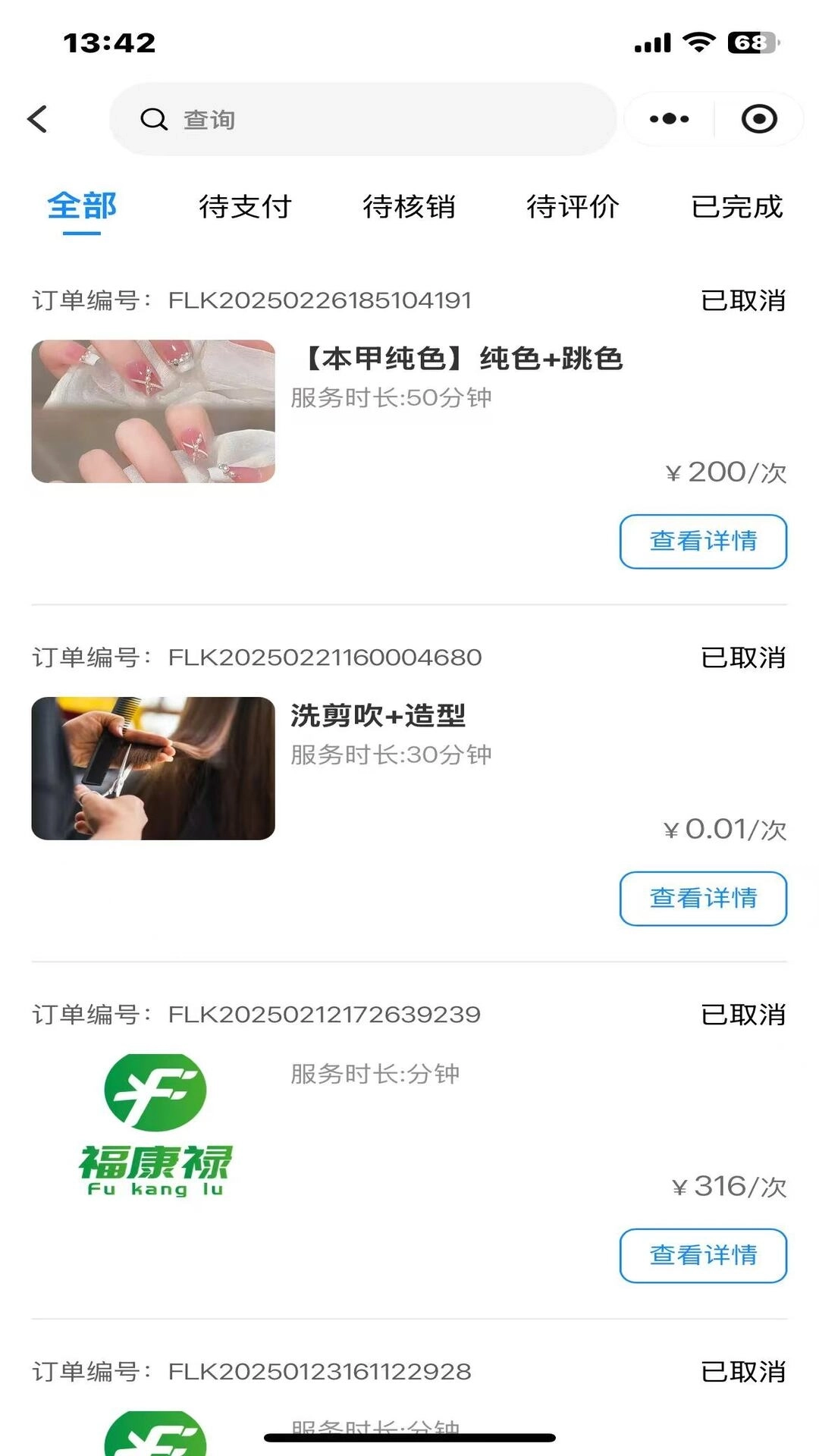View details of the ¥316 order

point(702,1256)
